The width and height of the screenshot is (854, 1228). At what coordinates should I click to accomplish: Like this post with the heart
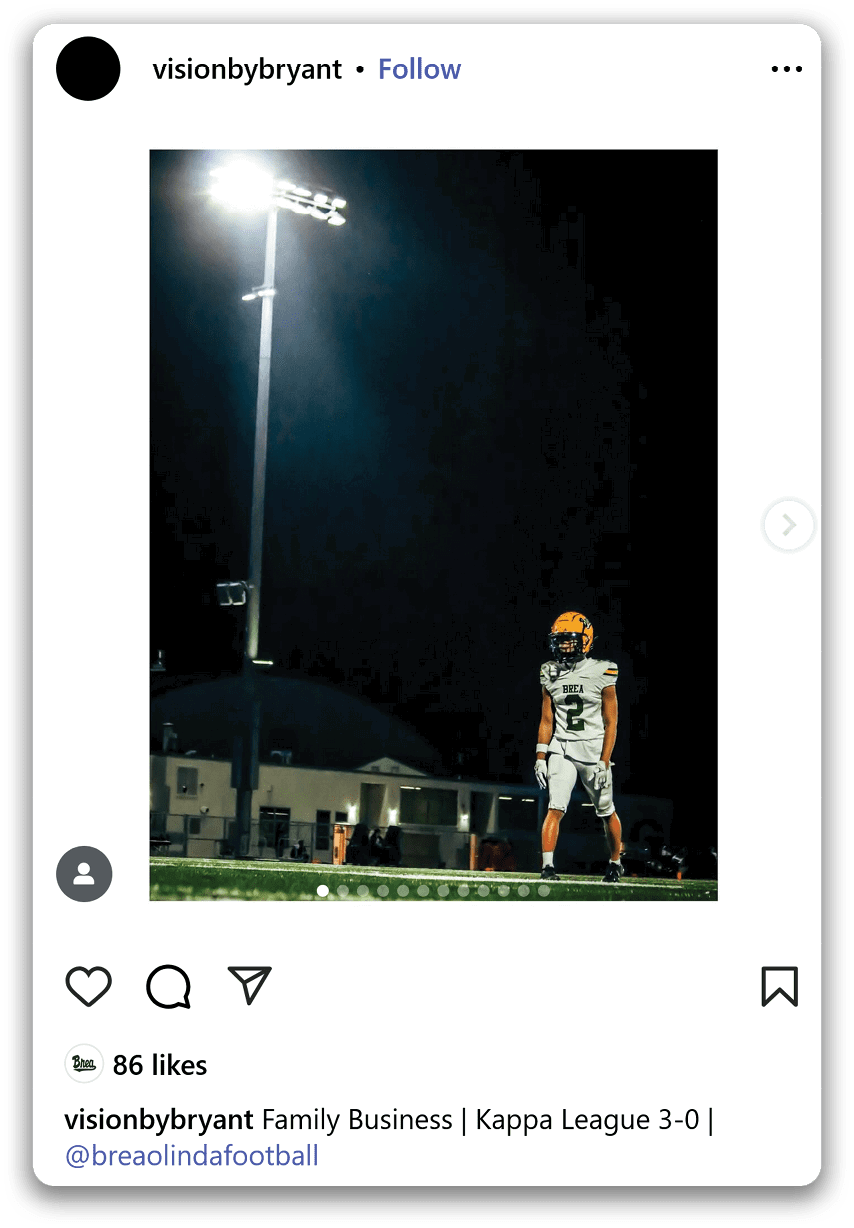[x=88, y=986]
